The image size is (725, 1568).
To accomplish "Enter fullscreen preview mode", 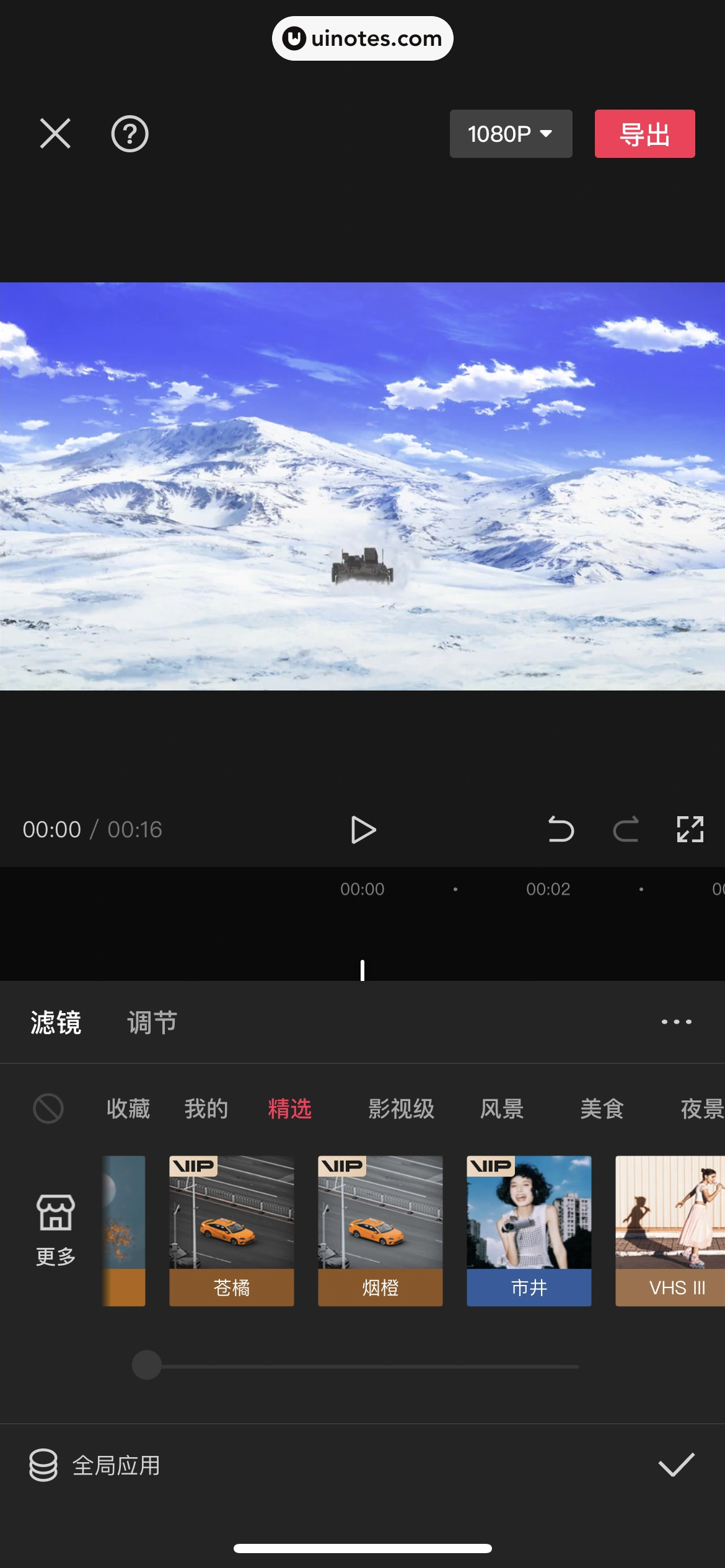I will 690,830.
